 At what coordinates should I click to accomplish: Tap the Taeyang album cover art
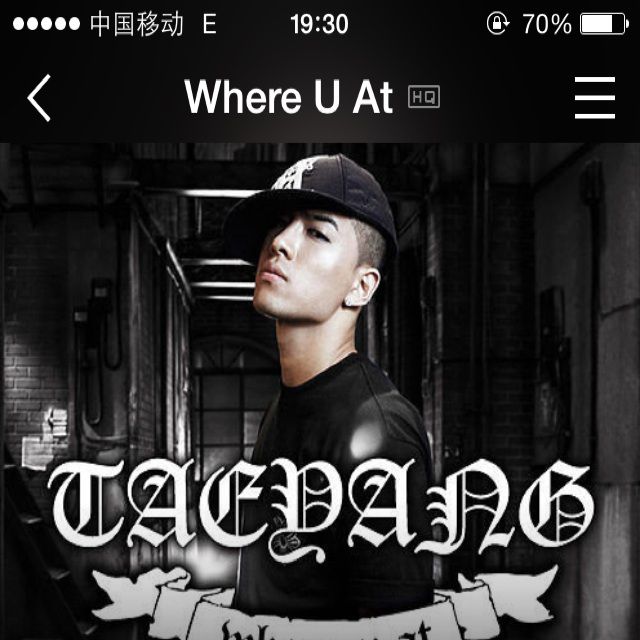(320, 390)
